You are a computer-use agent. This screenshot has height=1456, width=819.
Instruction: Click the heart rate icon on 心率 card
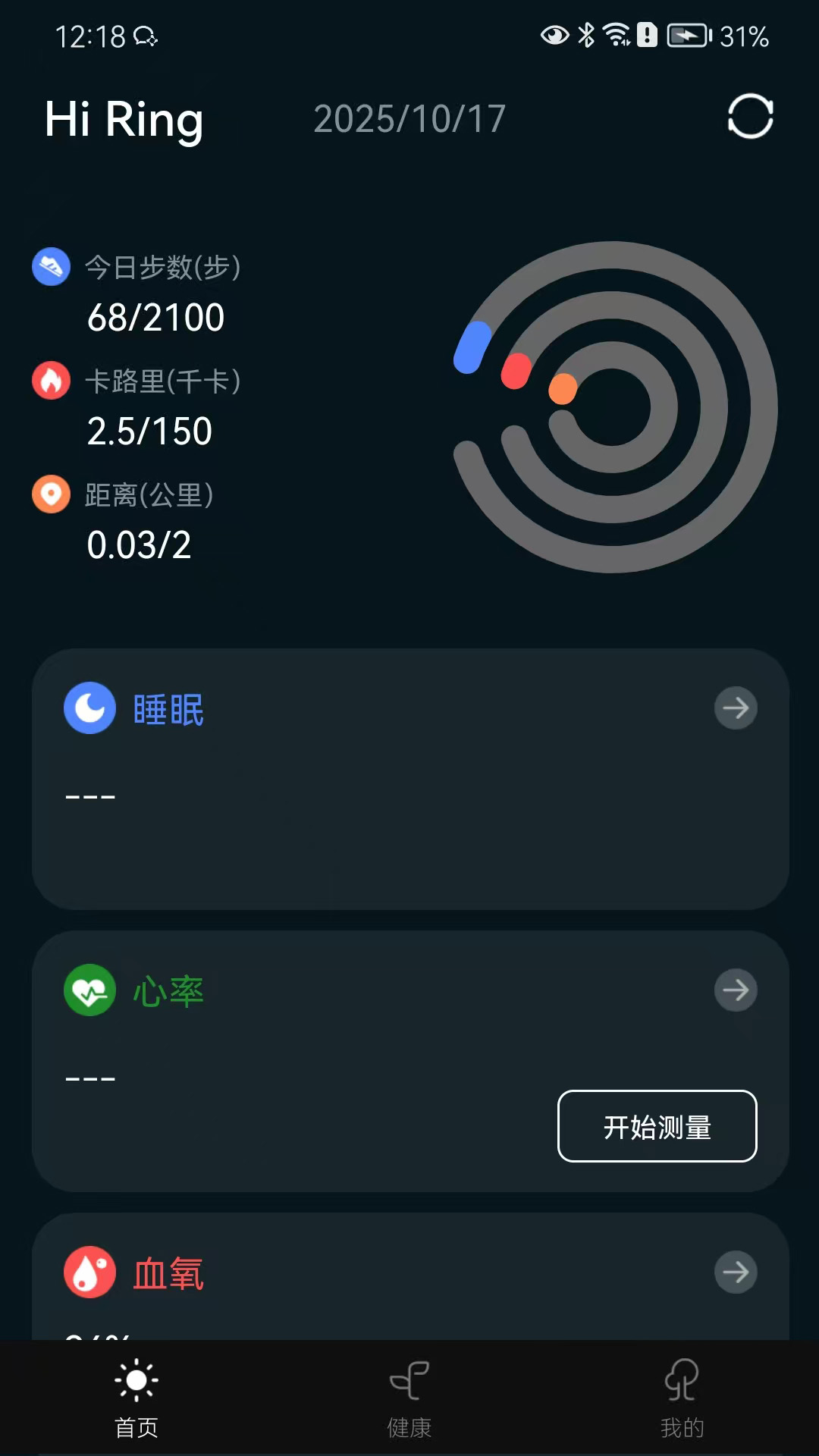tap(89, 990)
